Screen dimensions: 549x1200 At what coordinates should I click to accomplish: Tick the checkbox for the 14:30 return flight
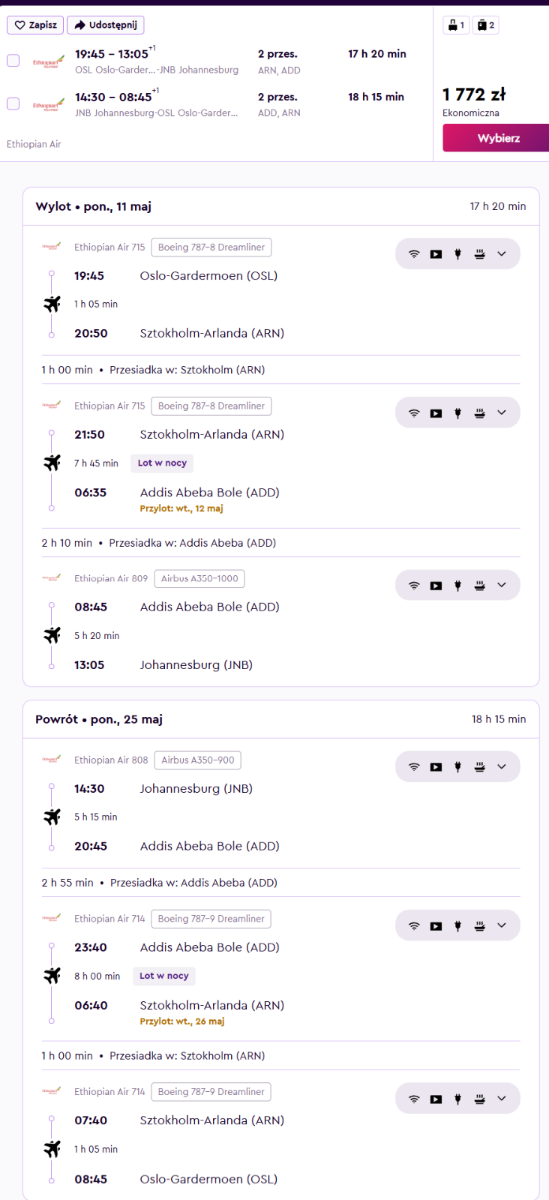[13, 103]
